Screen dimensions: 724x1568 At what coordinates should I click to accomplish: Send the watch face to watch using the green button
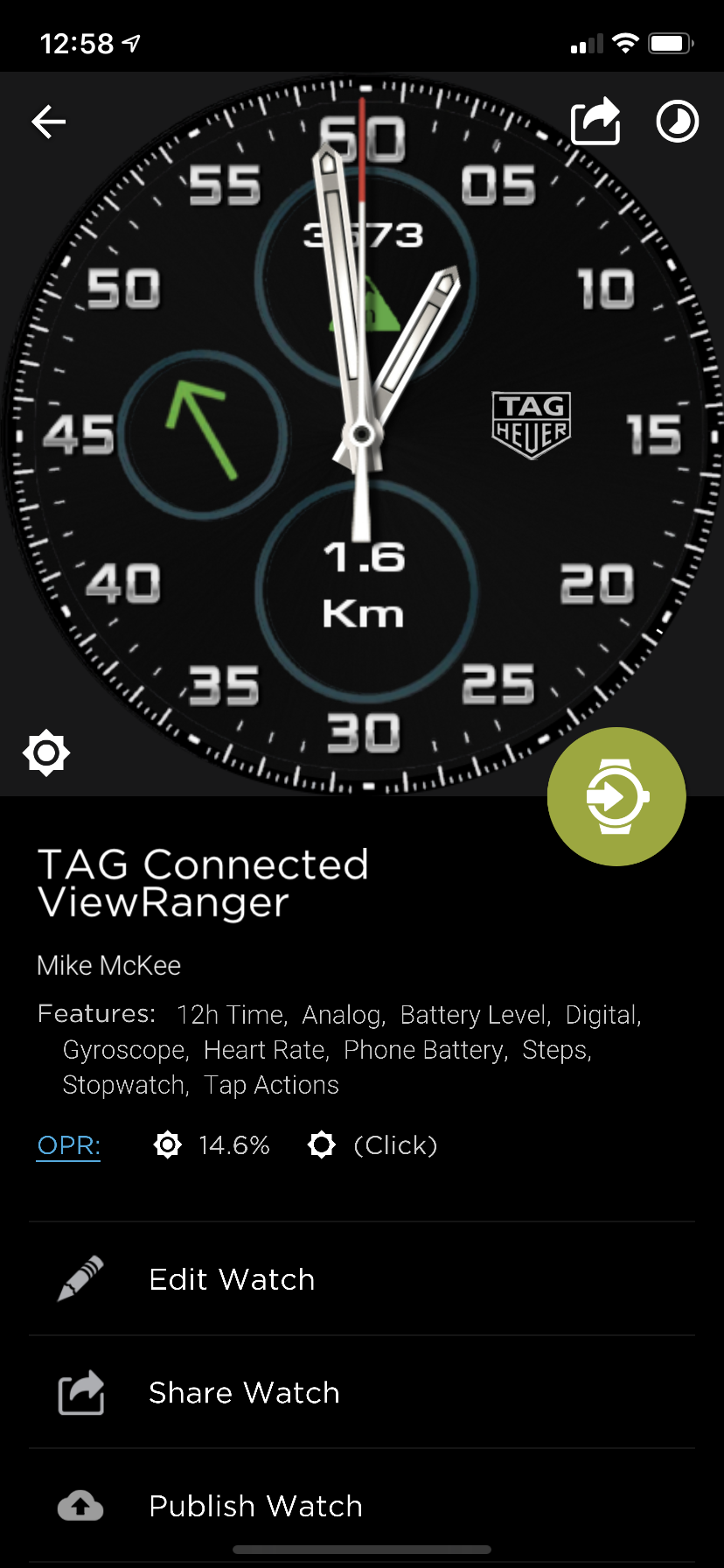616,796
